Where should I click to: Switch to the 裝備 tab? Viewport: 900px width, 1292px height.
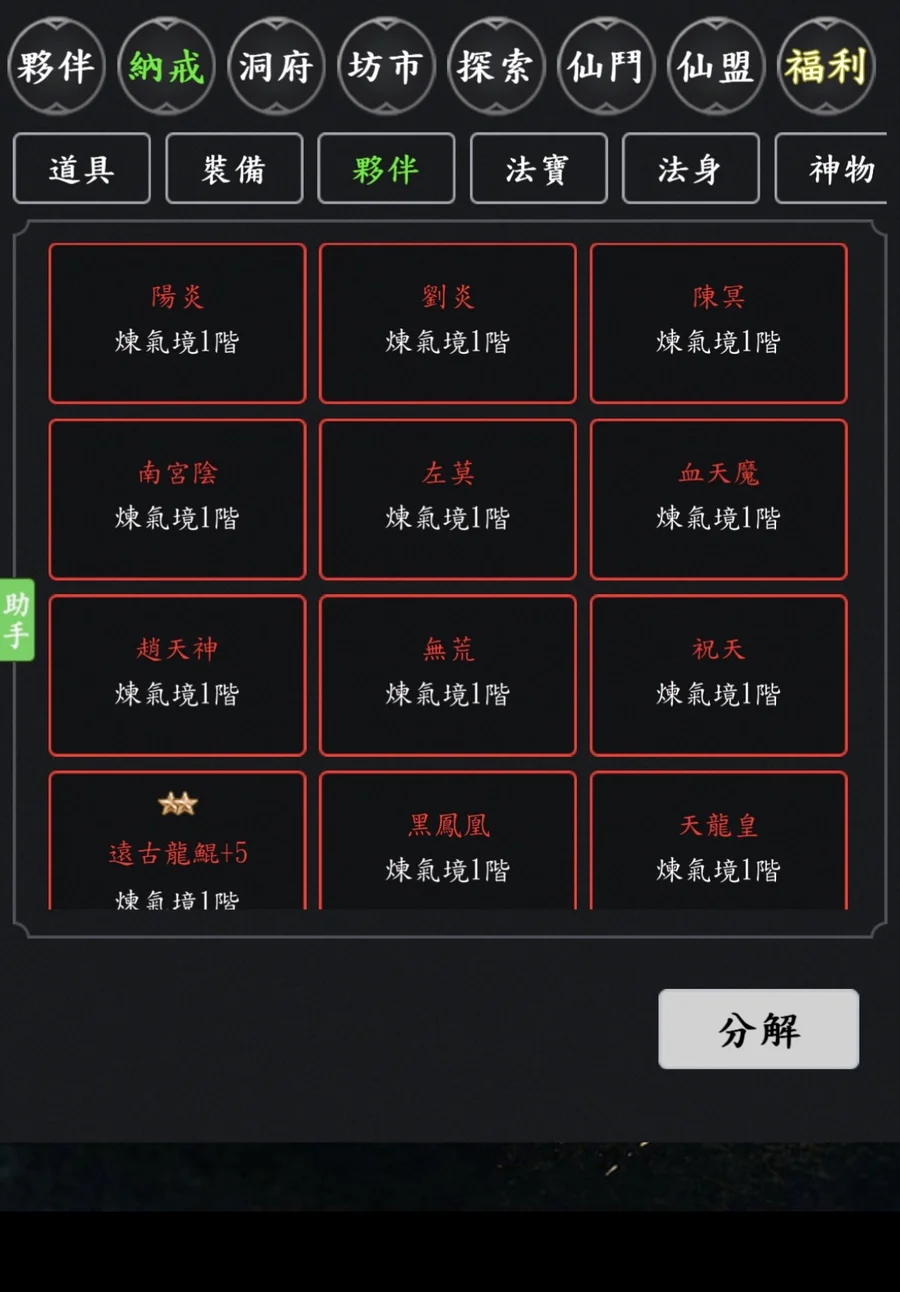pos(234,169)
